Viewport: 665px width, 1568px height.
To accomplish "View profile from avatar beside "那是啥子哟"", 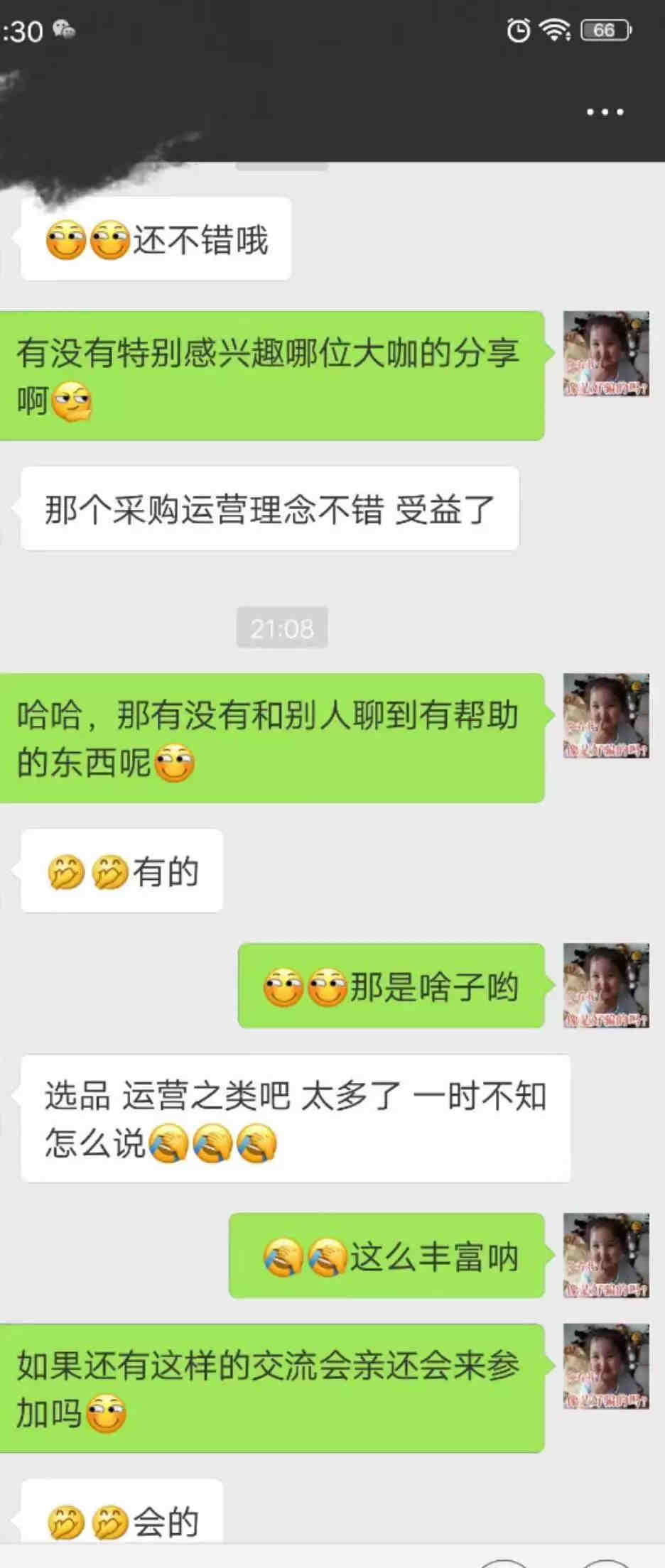I will pos(606,986).
